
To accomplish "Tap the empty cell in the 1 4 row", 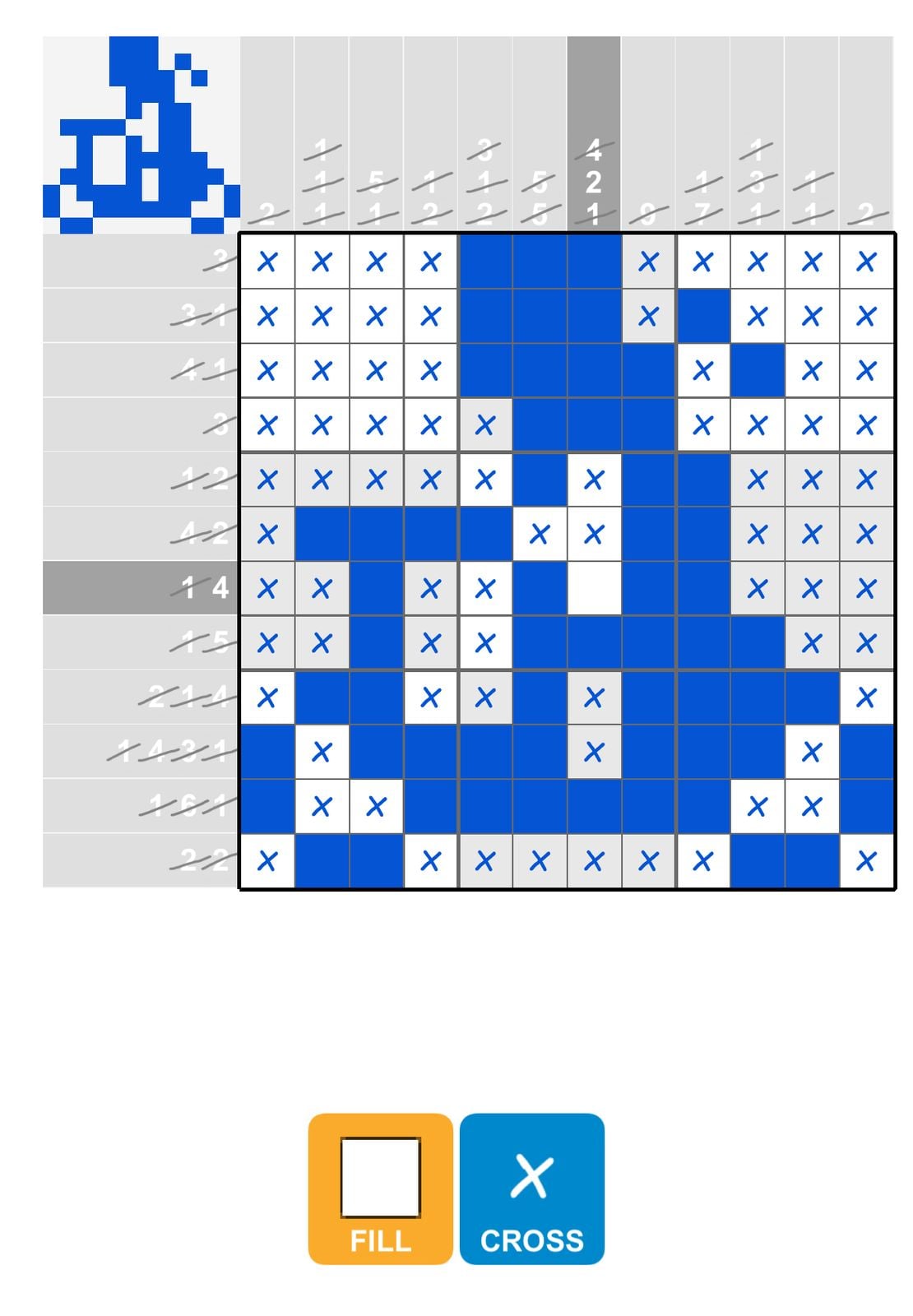I will coord(594,588).
